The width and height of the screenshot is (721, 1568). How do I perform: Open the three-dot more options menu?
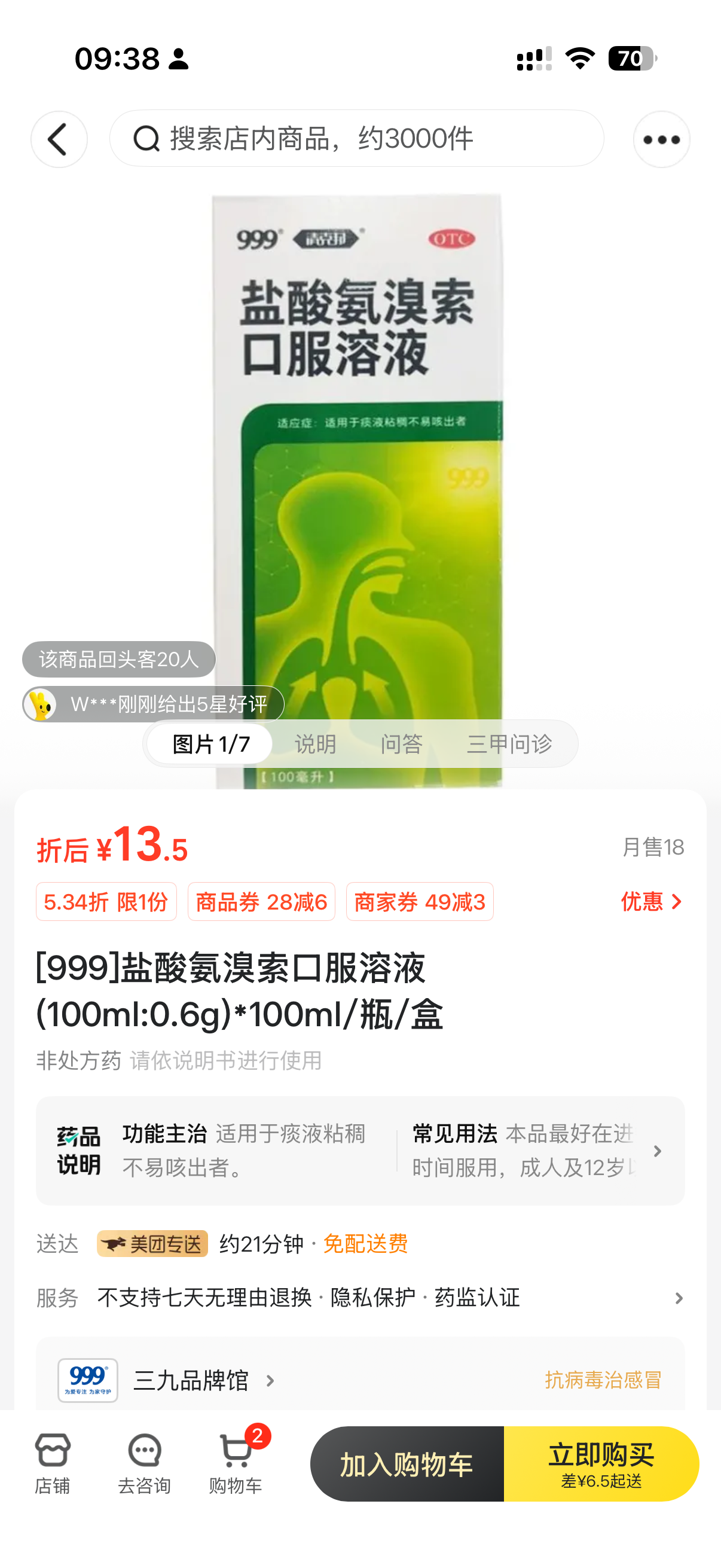click(661, 139)
